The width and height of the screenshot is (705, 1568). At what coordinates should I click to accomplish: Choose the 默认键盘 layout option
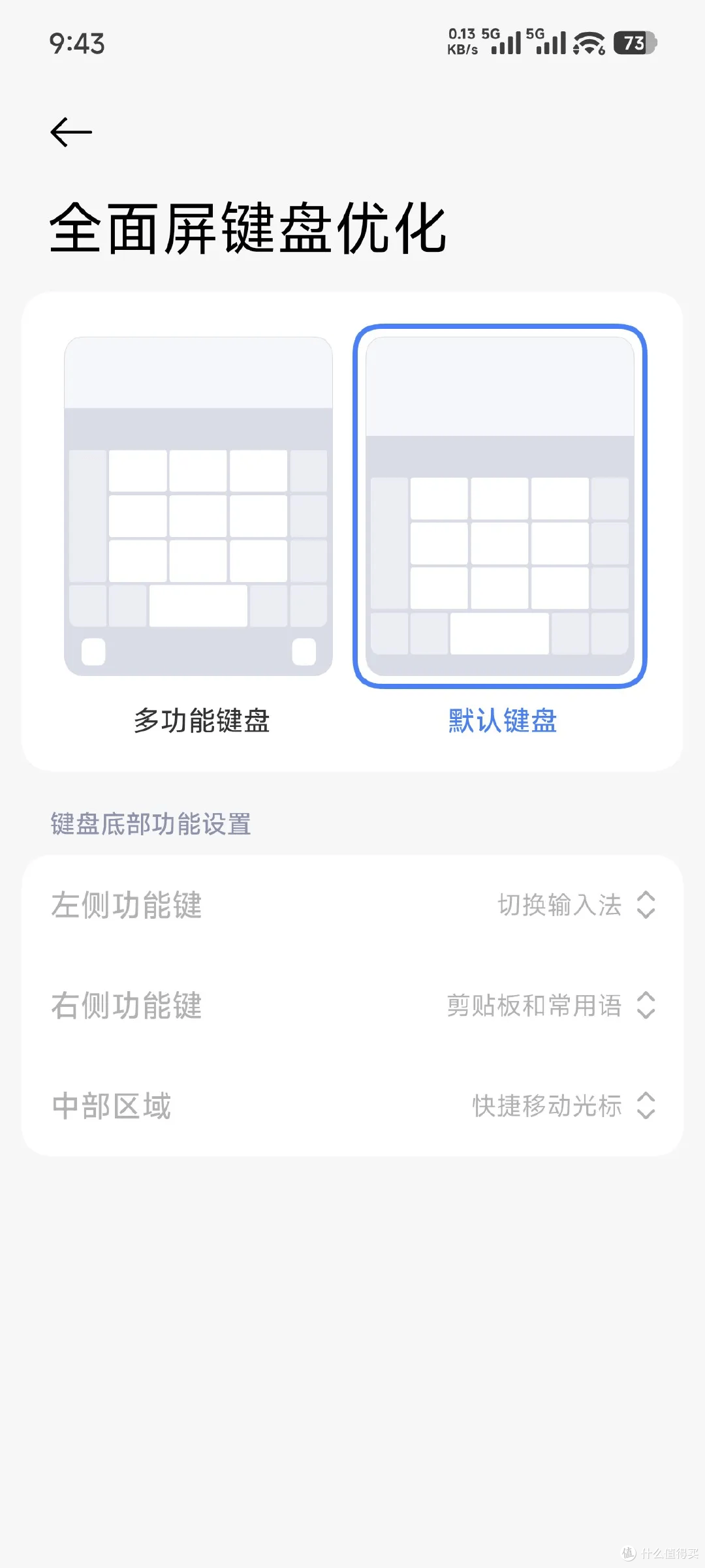tap(500, 507)
